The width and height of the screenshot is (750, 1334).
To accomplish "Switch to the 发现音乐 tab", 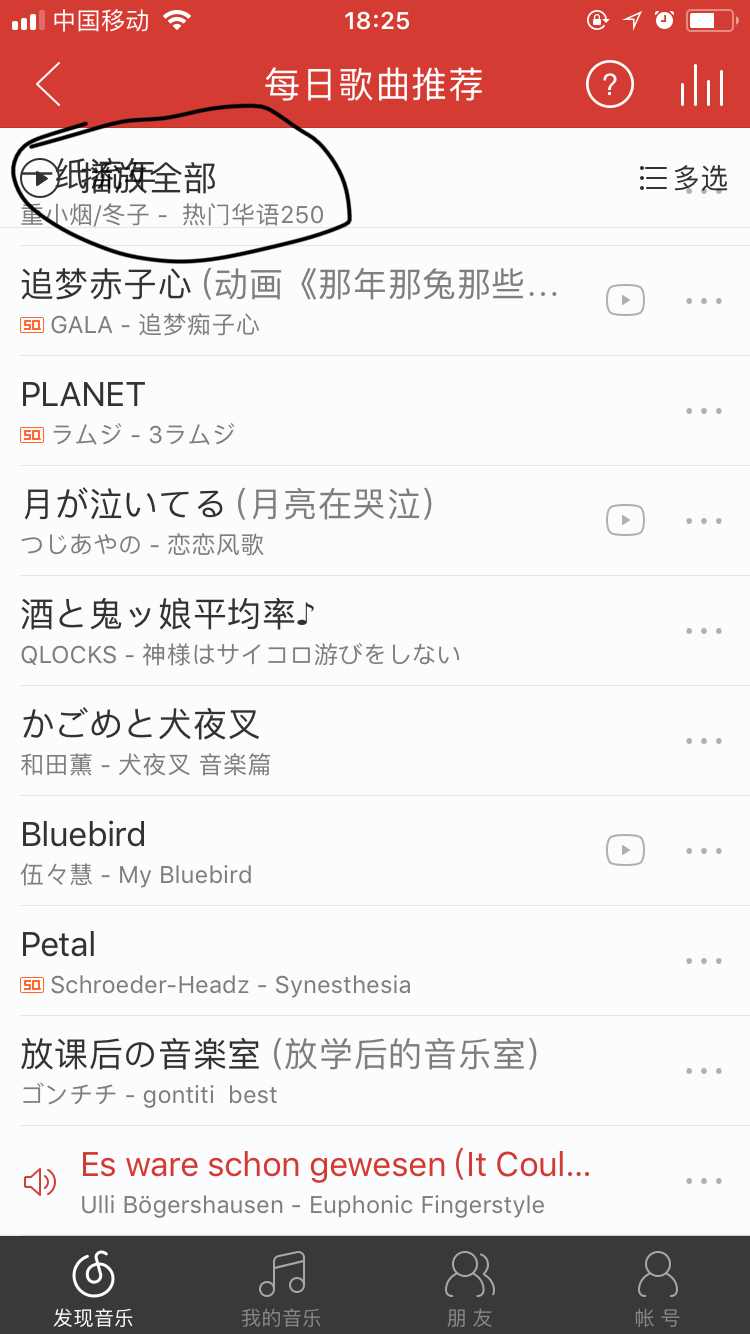I will (94, 1288).
